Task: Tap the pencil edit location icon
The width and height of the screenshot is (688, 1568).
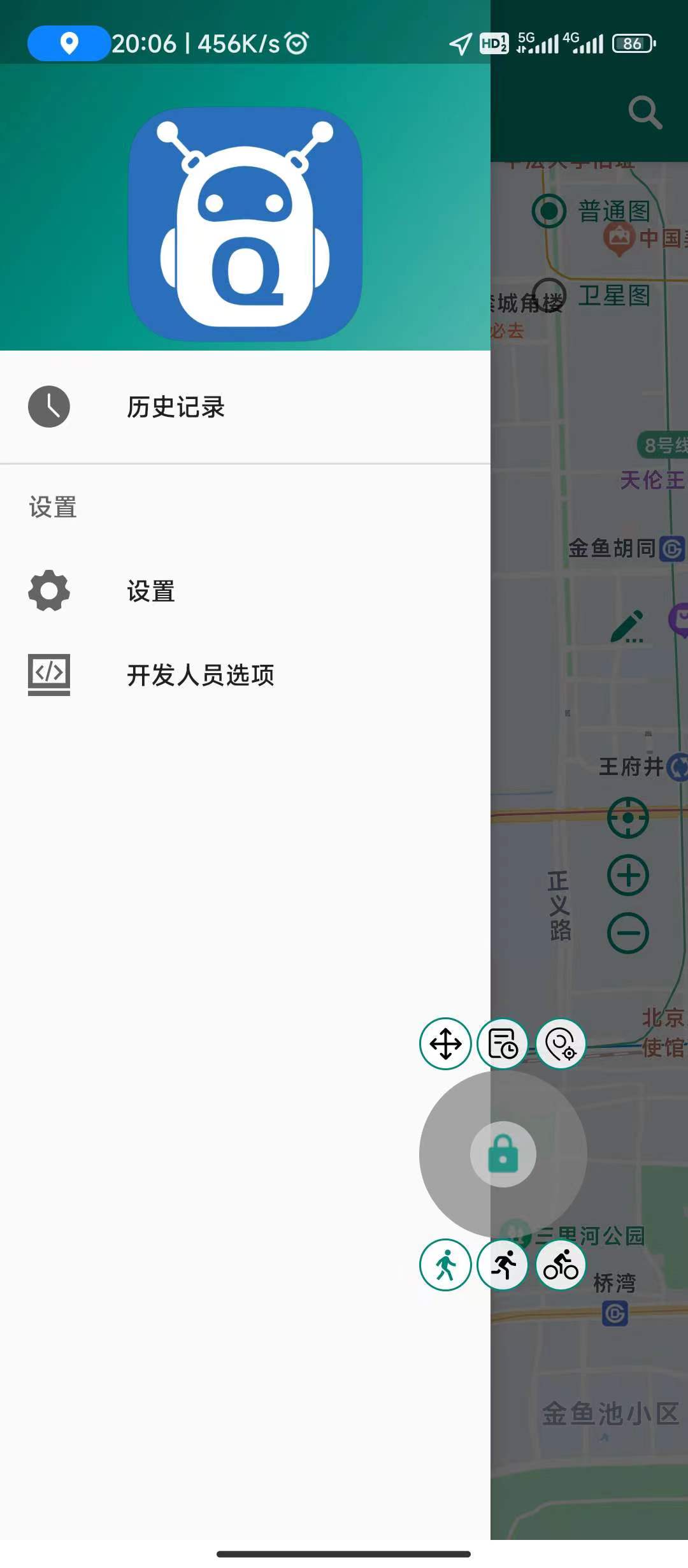Action: (x=627, y=626)
